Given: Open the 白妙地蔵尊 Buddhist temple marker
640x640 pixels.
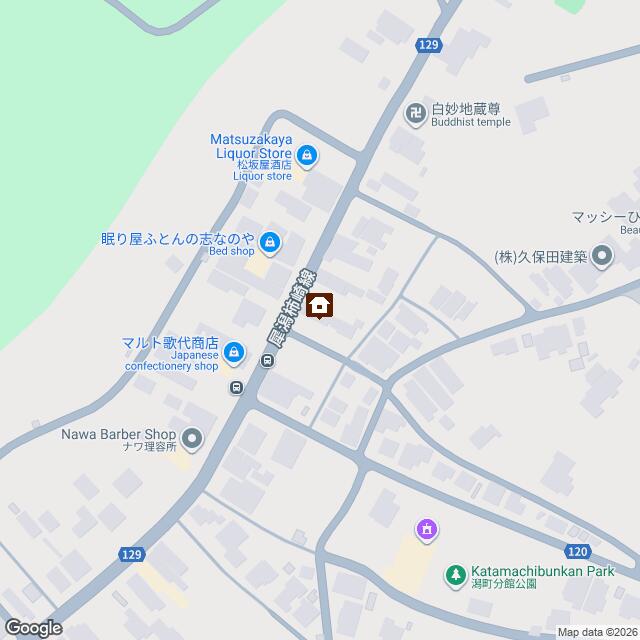Looking at the screenshot, I should click(x=415, y=113).
